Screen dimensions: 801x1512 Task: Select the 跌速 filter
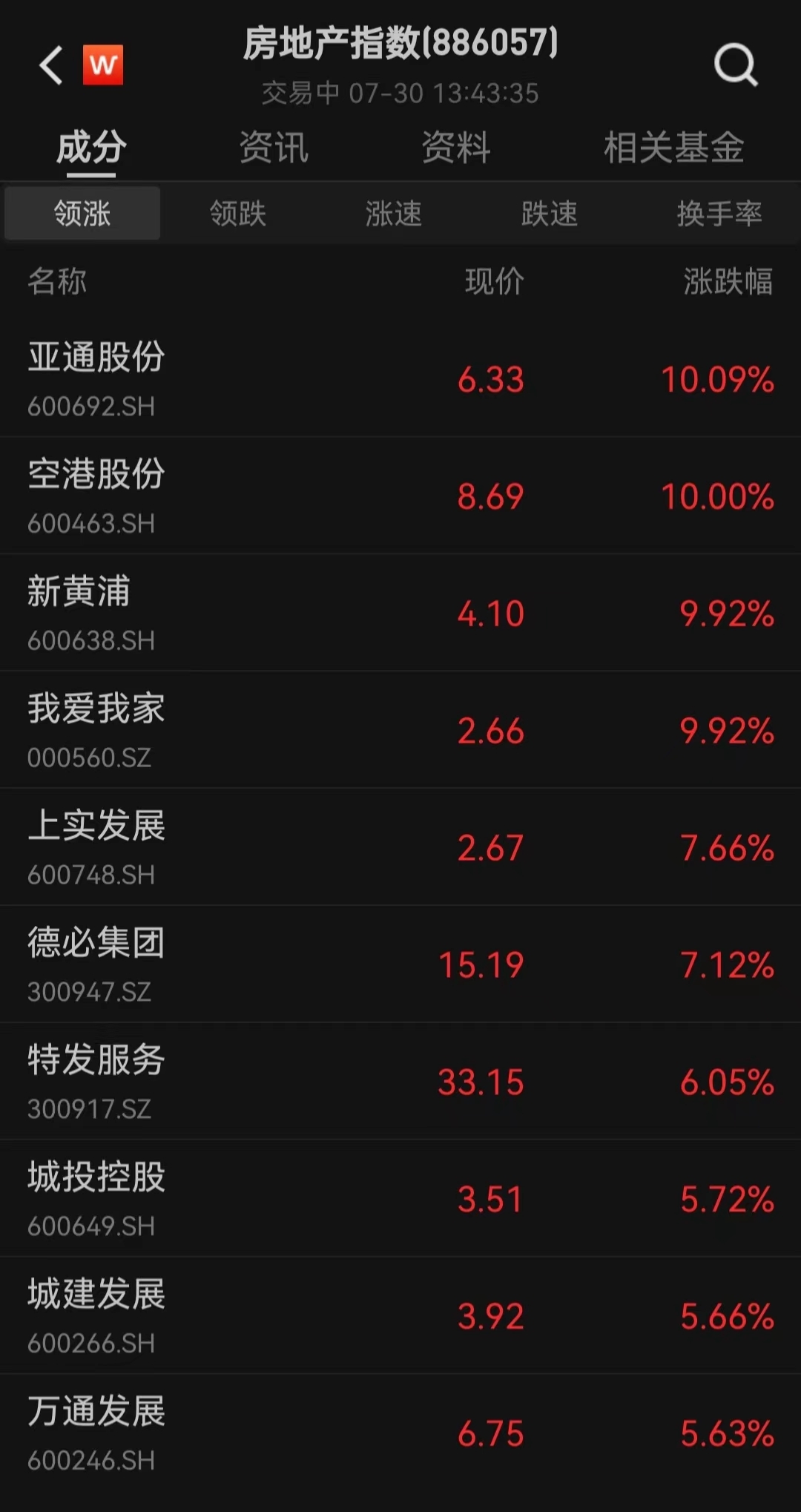point(549,214)
